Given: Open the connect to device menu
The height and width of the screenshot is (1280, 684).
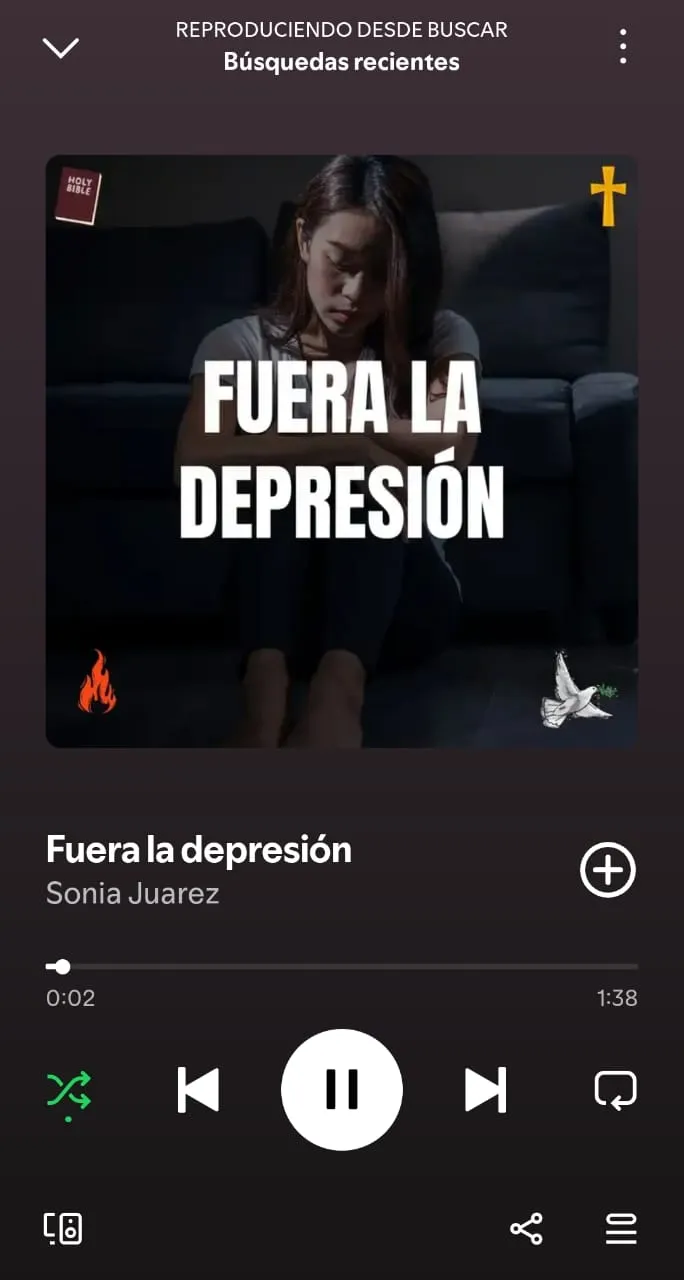Looking at the screenshot, I should [63, 1228].
